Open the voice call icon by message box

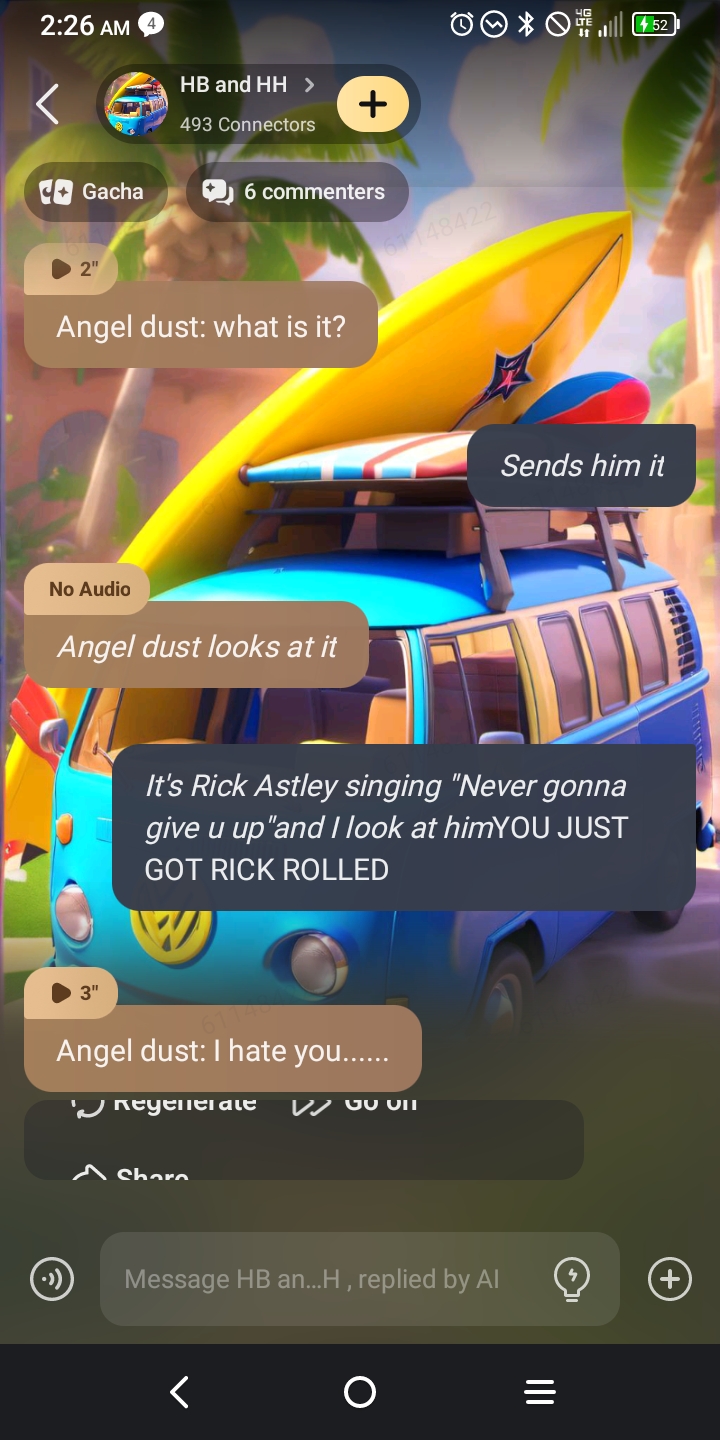tap(52, 1279)
